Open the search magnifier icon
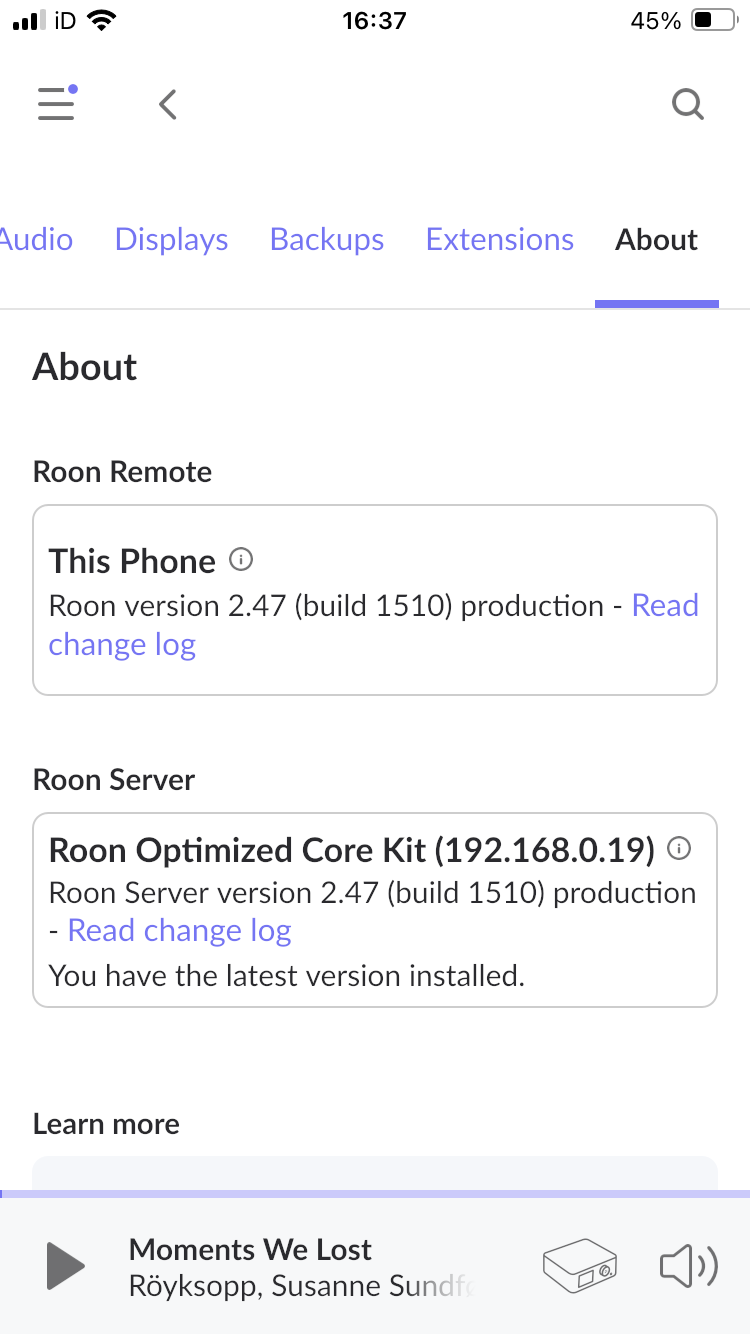 click(688, 104)
